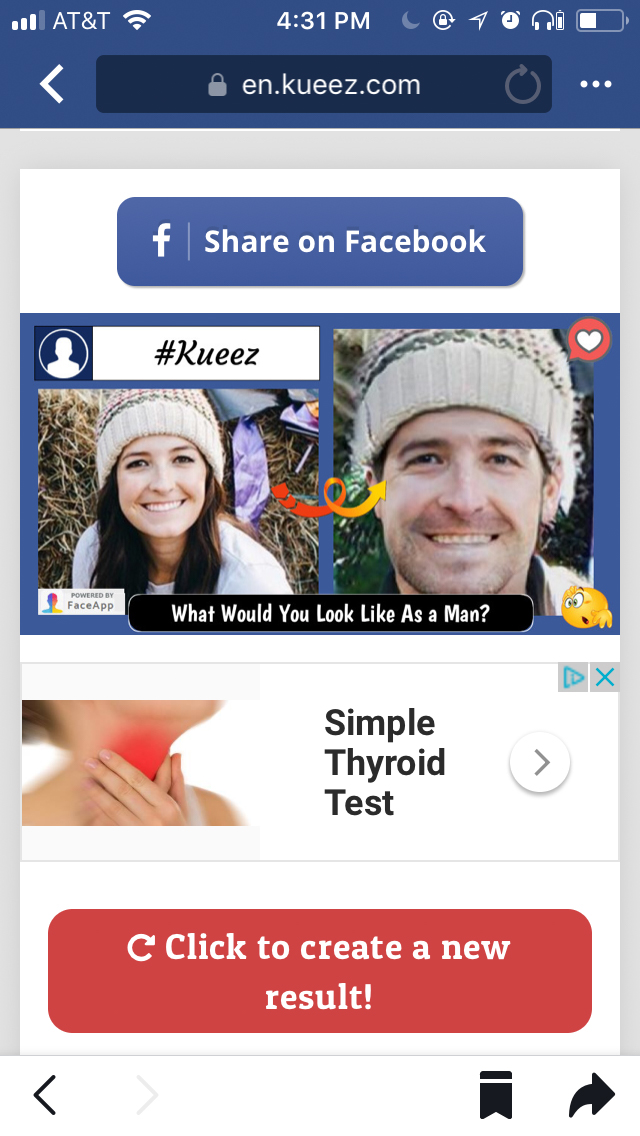Reload the page
This screenshot has width=640, height=1136.
pyautogui.click(x=522, y=86)
